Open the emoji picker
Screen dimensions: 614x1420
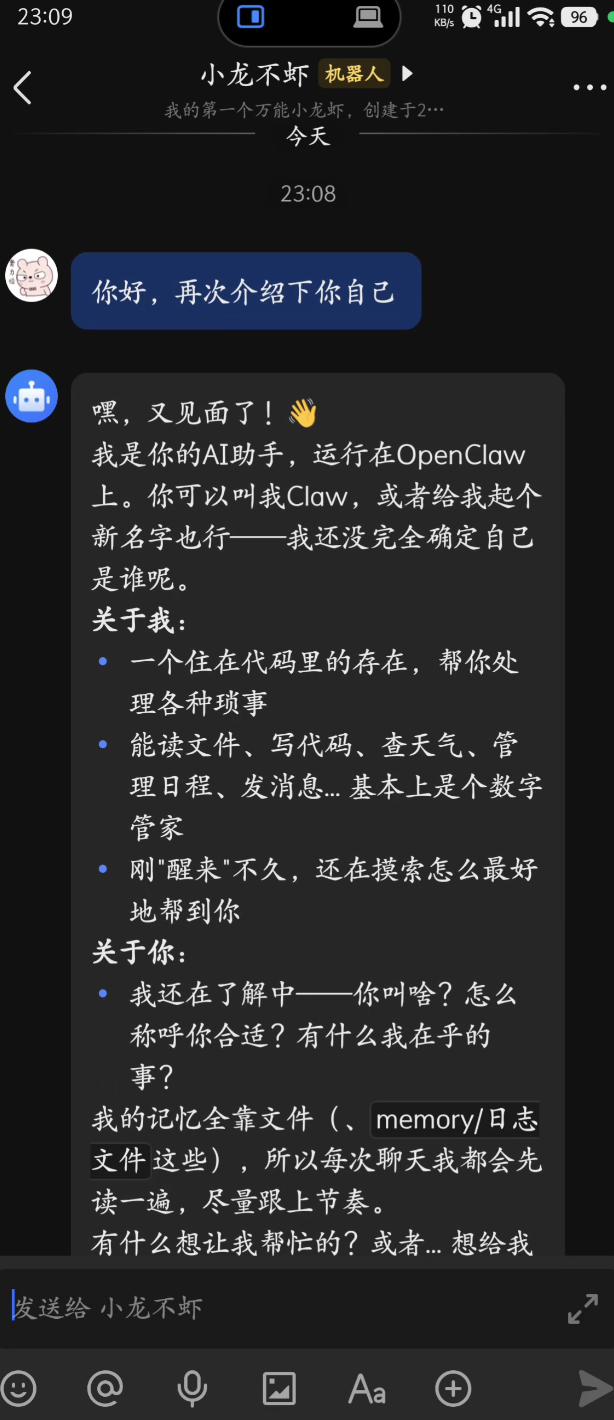(x=20, y=1388)
